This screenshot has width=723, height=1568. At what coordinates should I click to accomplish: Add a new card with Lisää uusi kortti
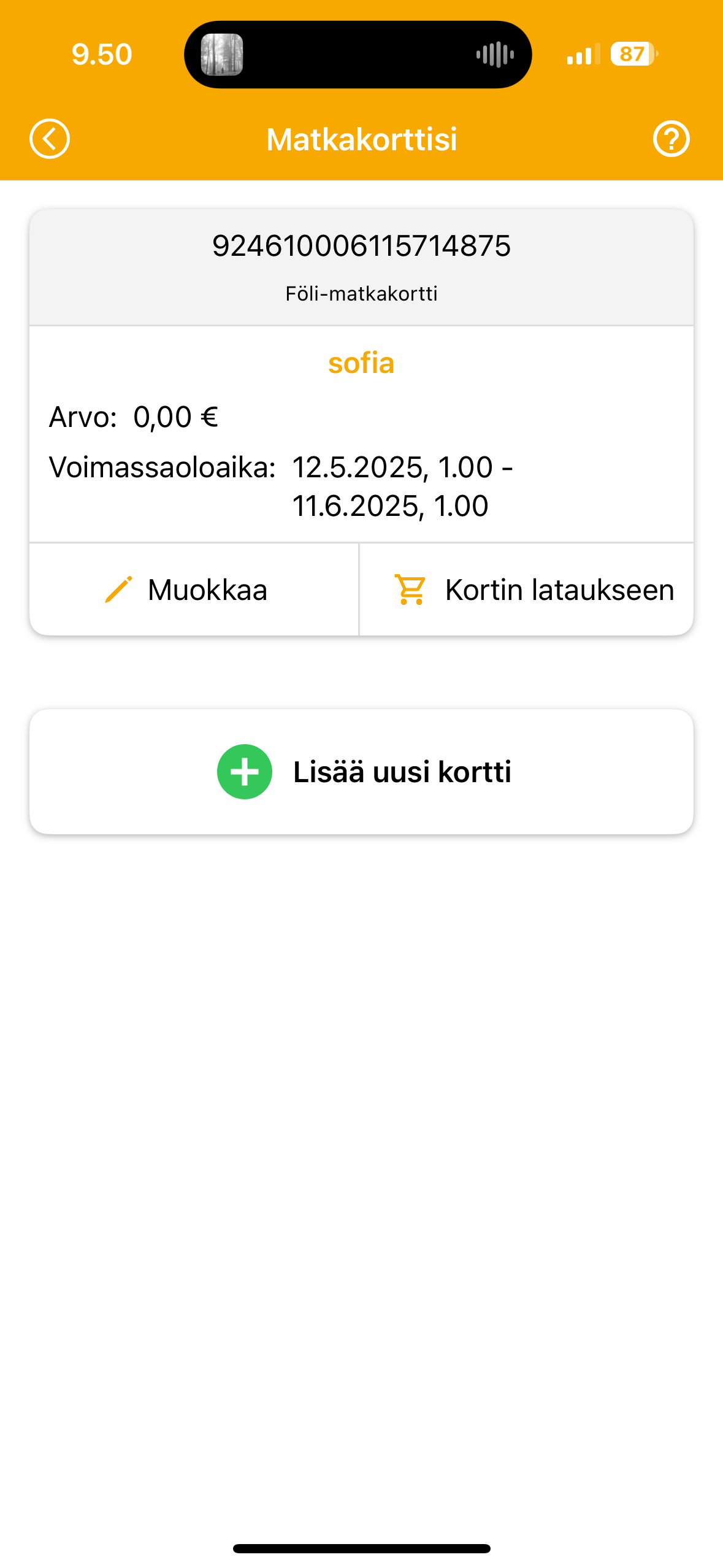click(362, 772)
